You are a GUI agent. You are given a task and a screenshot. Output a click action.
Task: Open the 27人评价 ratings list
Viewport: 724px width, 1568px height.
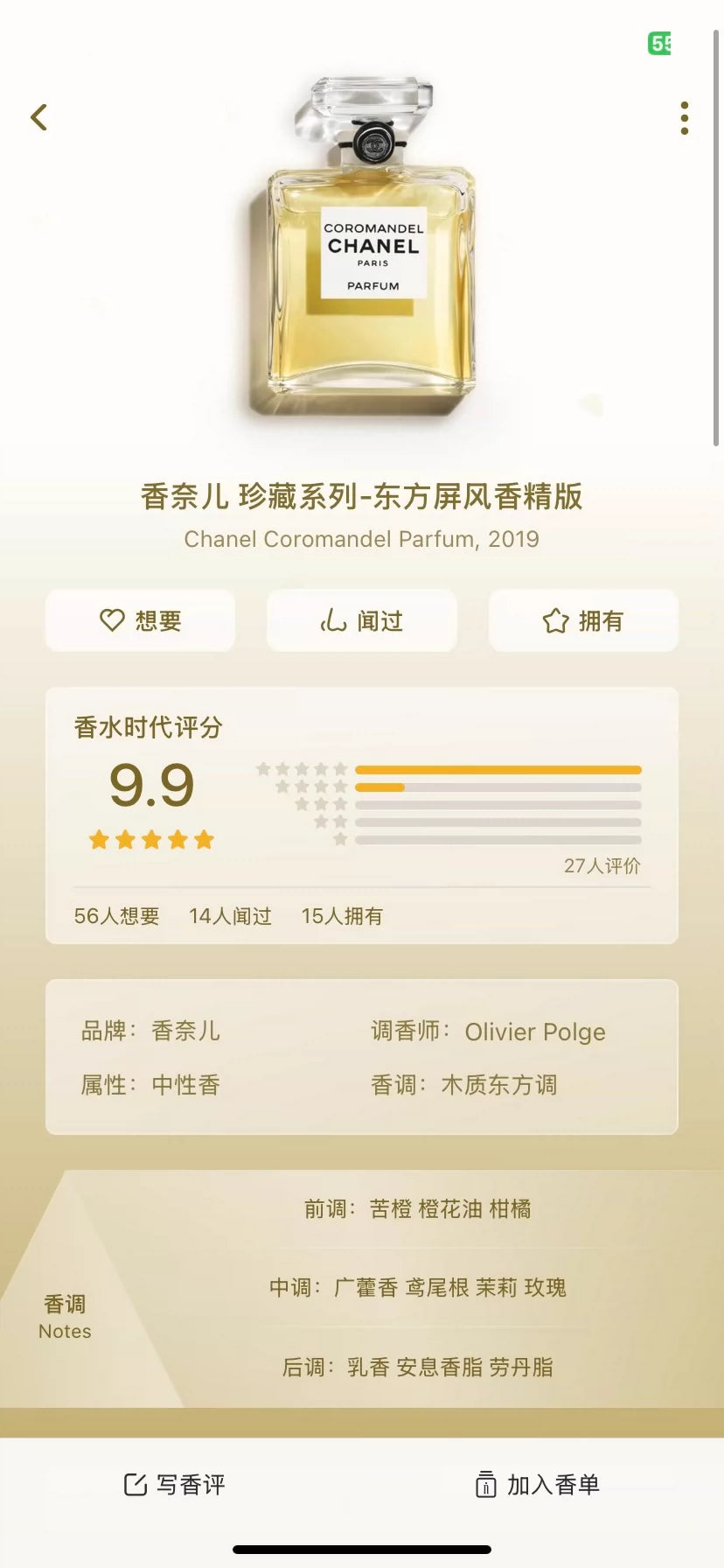(602, 865)
